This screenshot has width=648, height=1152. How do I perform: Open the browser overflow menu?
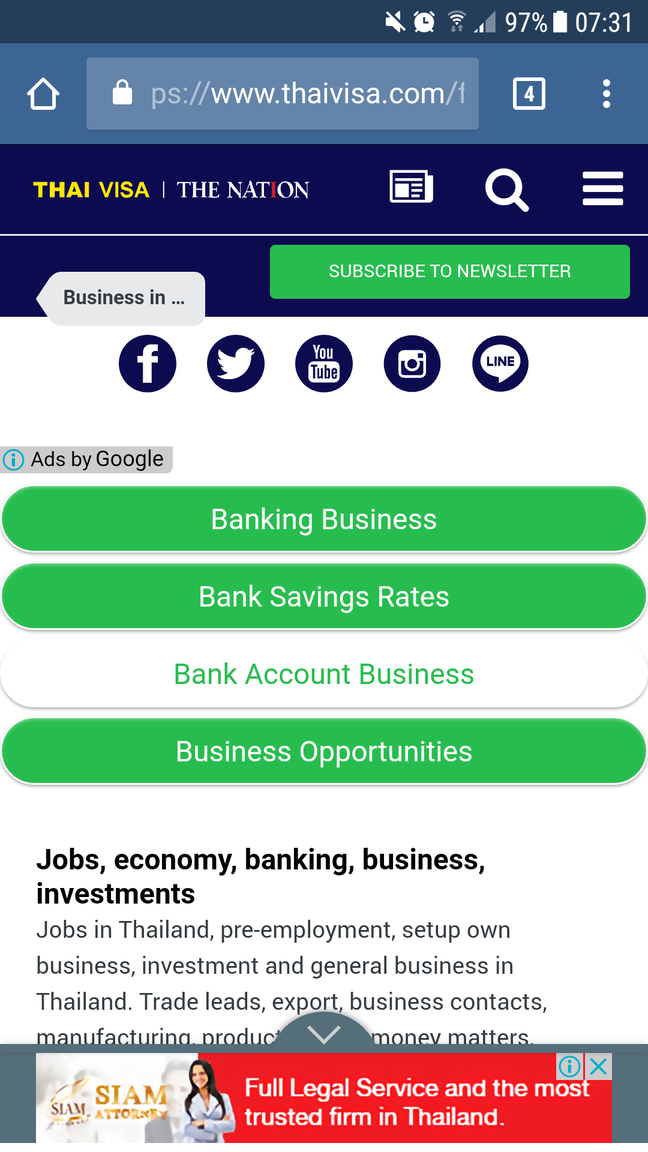606,94
